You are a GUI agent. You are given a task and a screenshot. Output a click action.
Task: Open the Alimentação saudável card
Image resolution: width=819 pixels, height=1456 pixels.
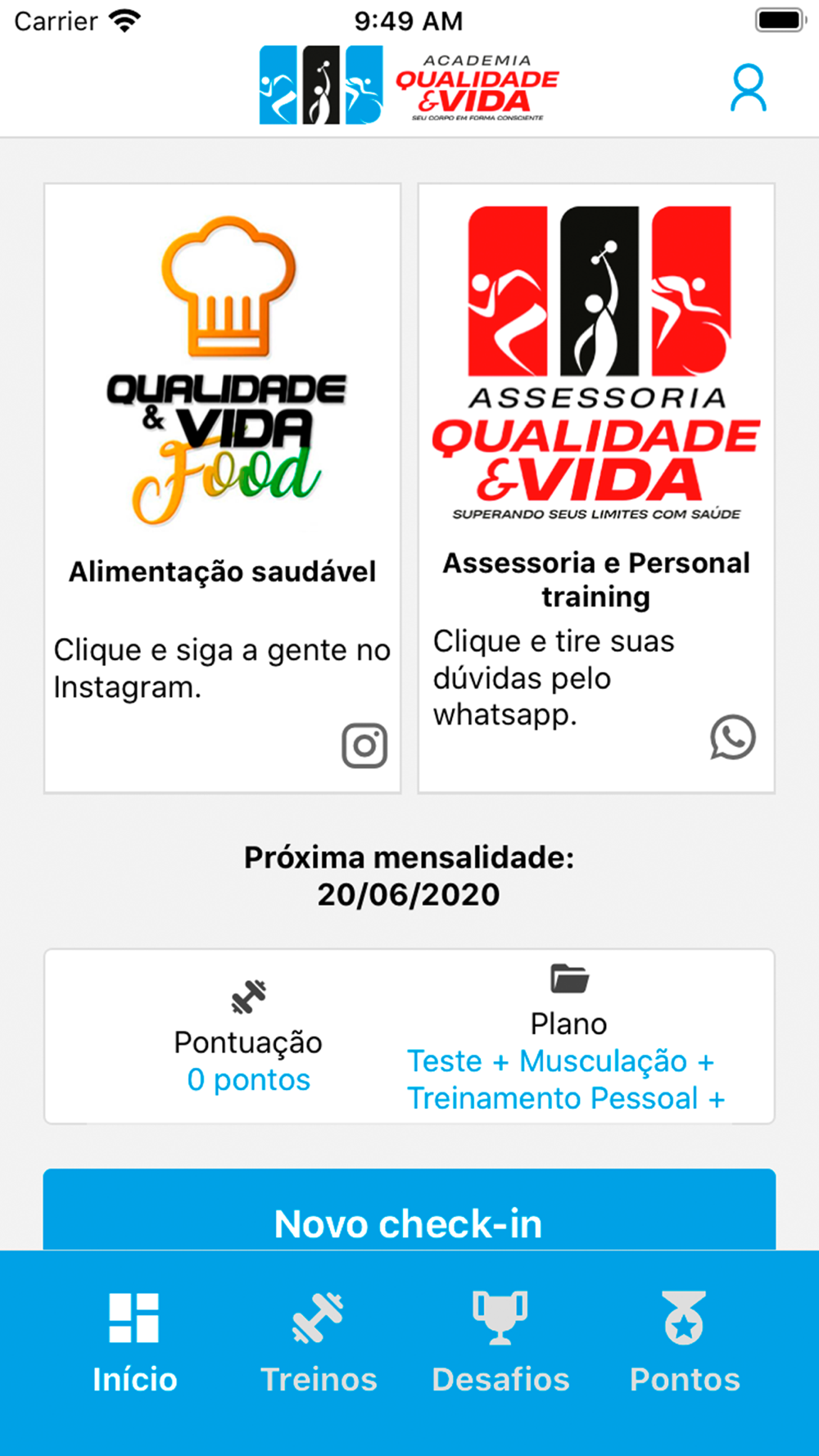click(x=222, y=488)
